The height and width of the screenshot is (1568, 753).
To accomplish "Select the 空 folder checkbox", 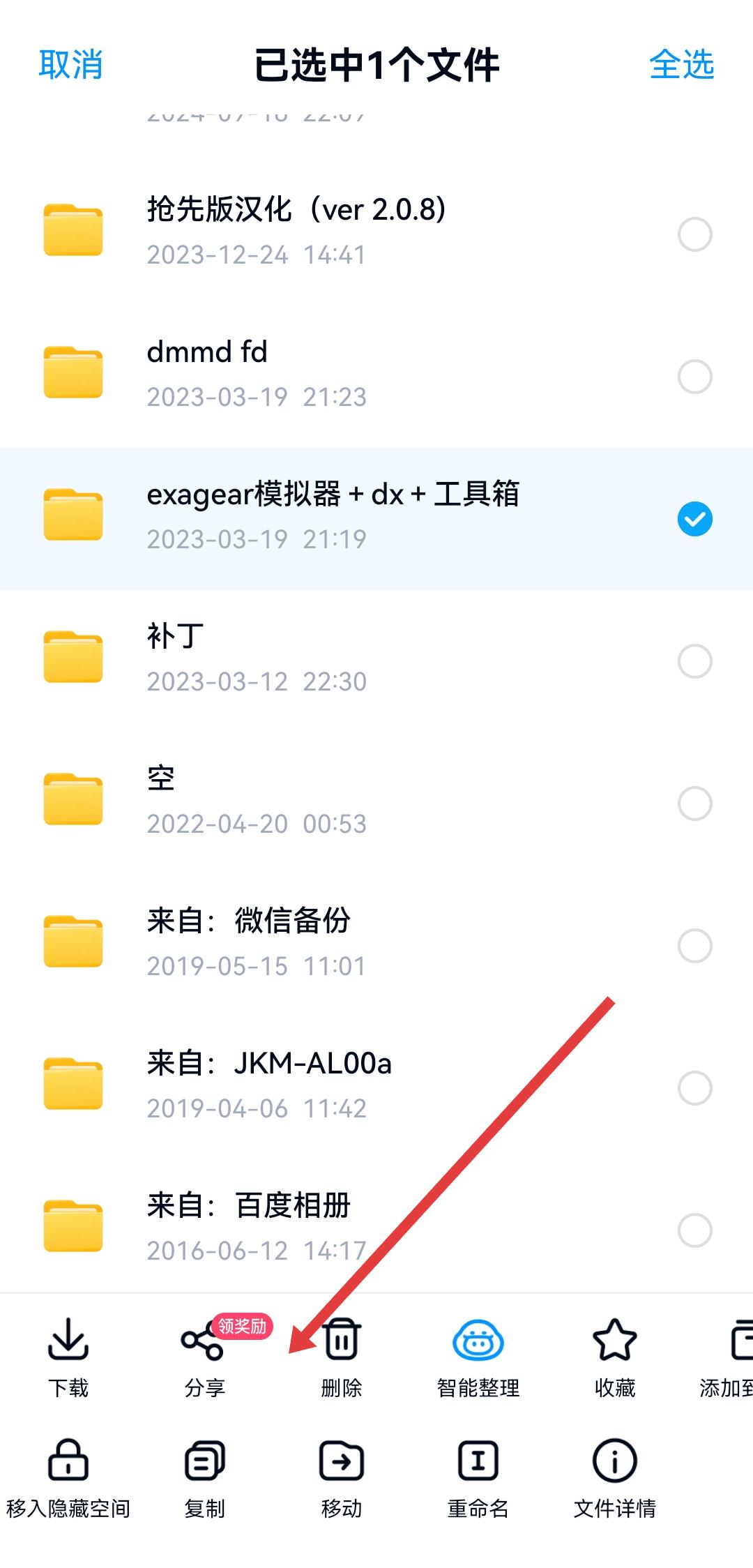I will (x=694, y=804).
